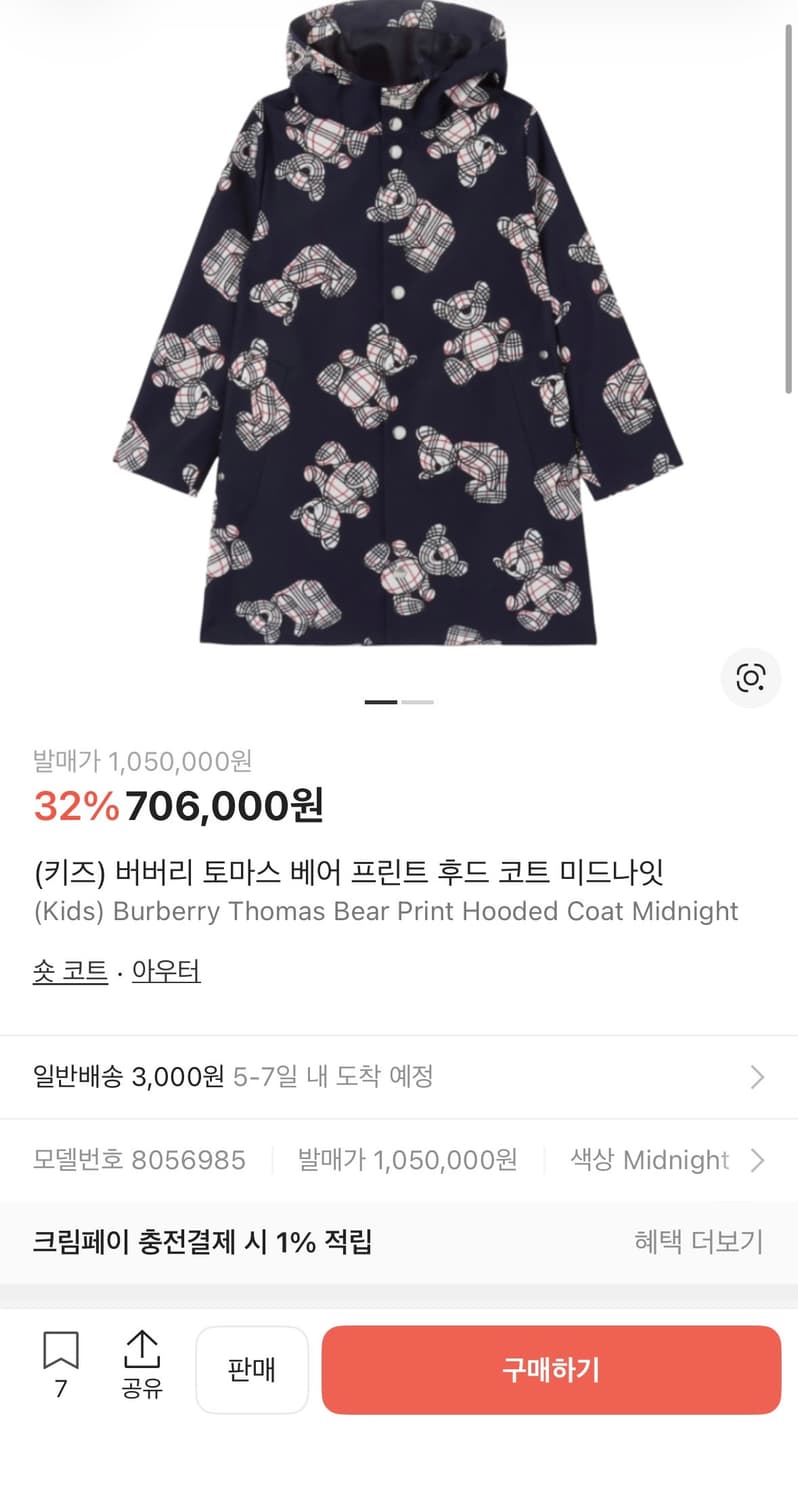798x1500 pixels.
Task: Open 혜택 더보기 benefits link
Action: click(700, 1242)
